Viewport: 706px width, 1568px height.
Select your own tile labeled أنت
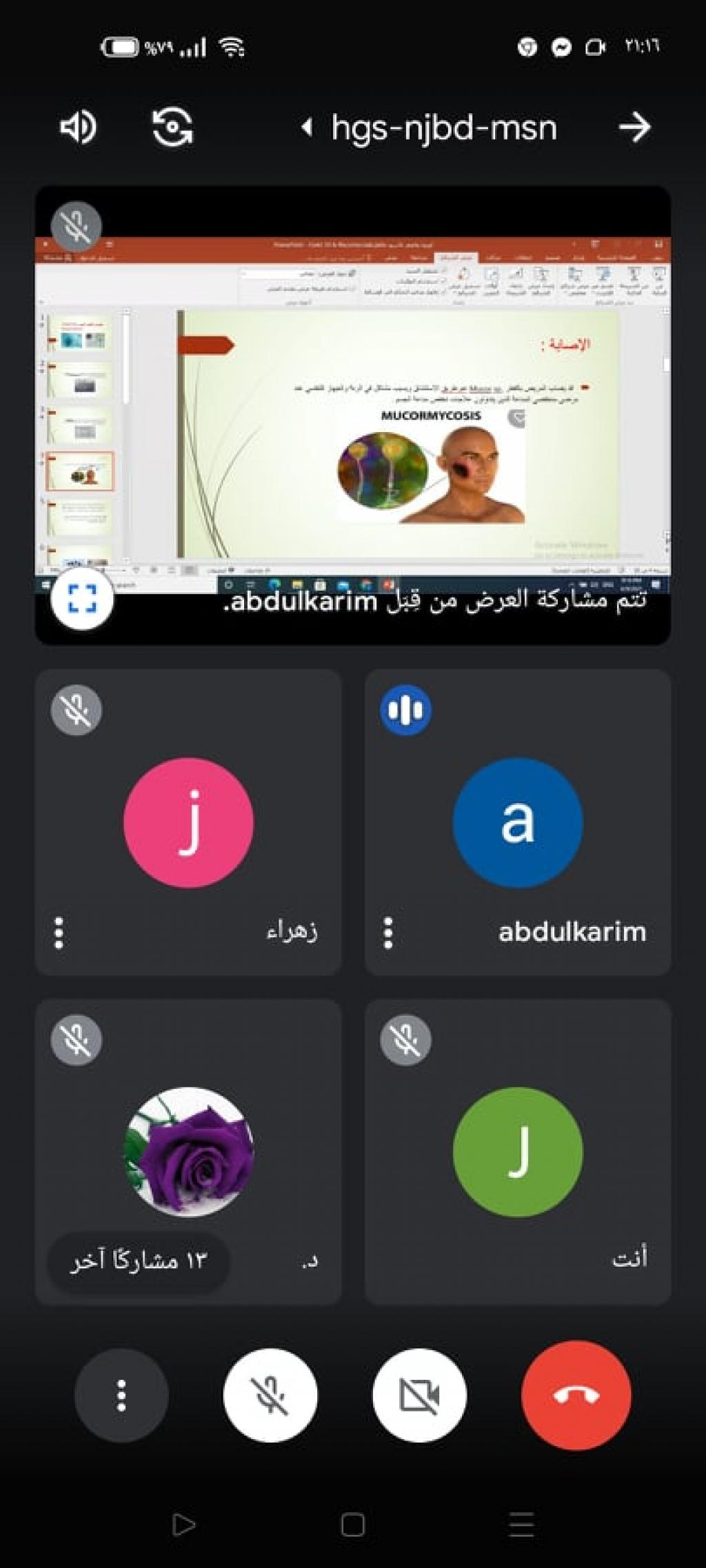point(517,1152)
